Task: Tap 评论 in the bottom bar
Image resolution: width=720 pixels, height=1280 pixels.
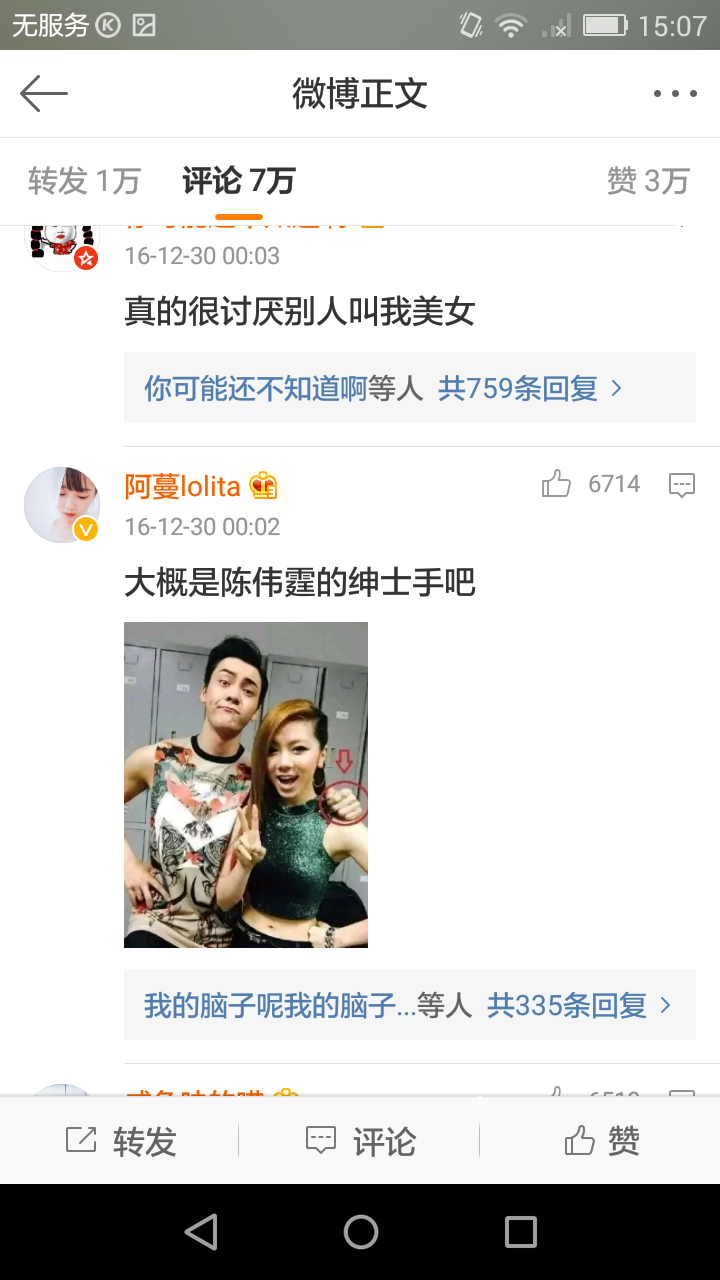Action: pyautogui.click(x=360, y=1141)
